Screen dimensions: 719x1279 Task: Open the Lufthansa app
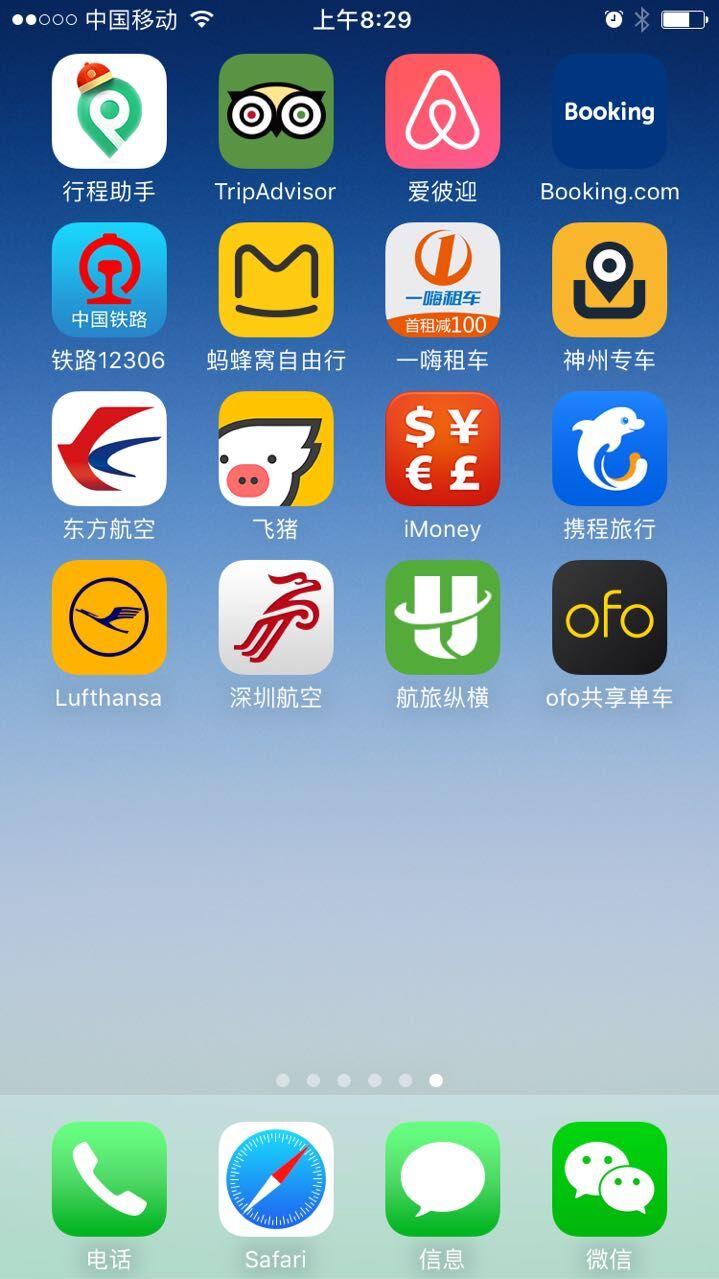tap(109, 617)
